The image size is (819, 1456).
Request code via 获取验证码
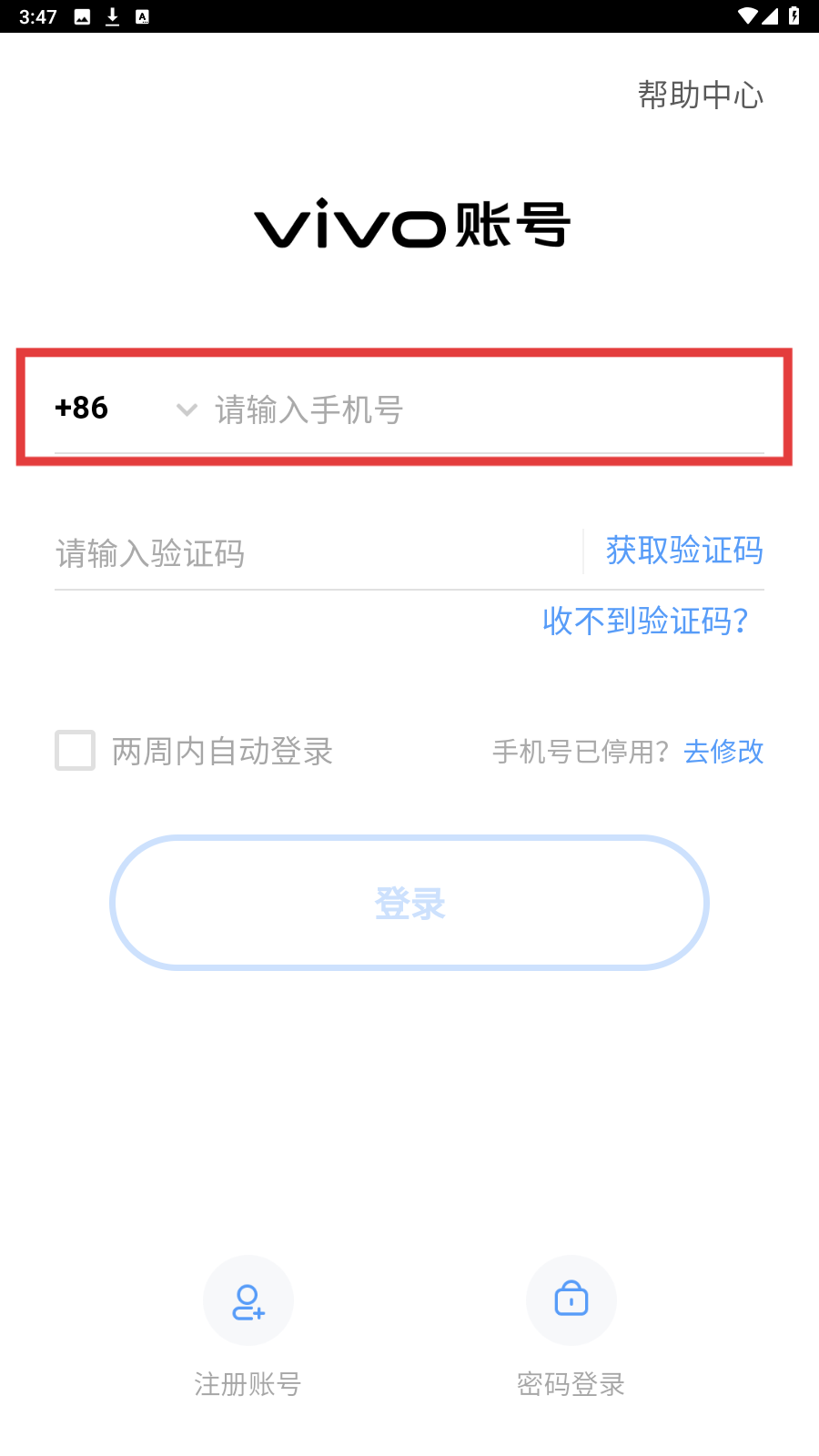[684, 551]
